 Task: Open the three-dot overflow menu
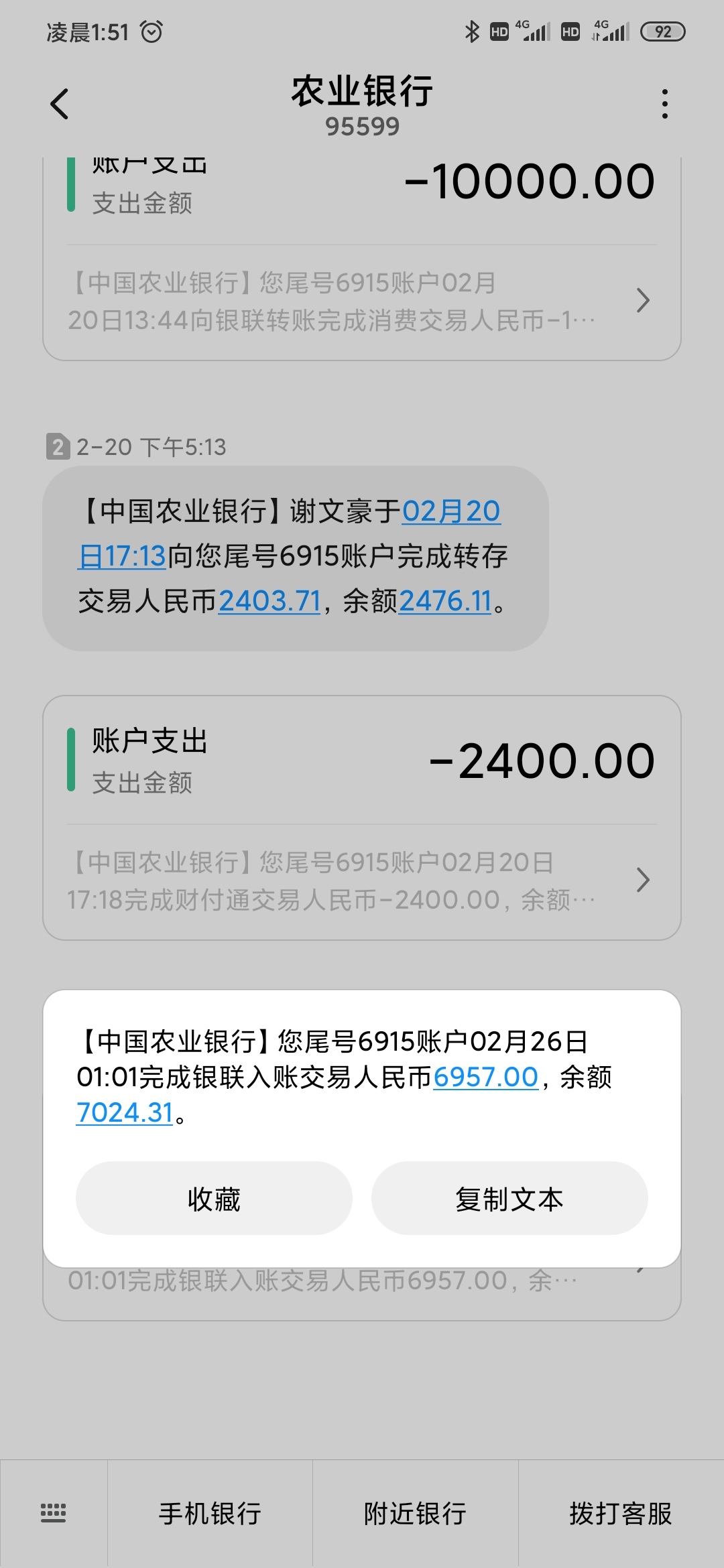pos(664,105)
